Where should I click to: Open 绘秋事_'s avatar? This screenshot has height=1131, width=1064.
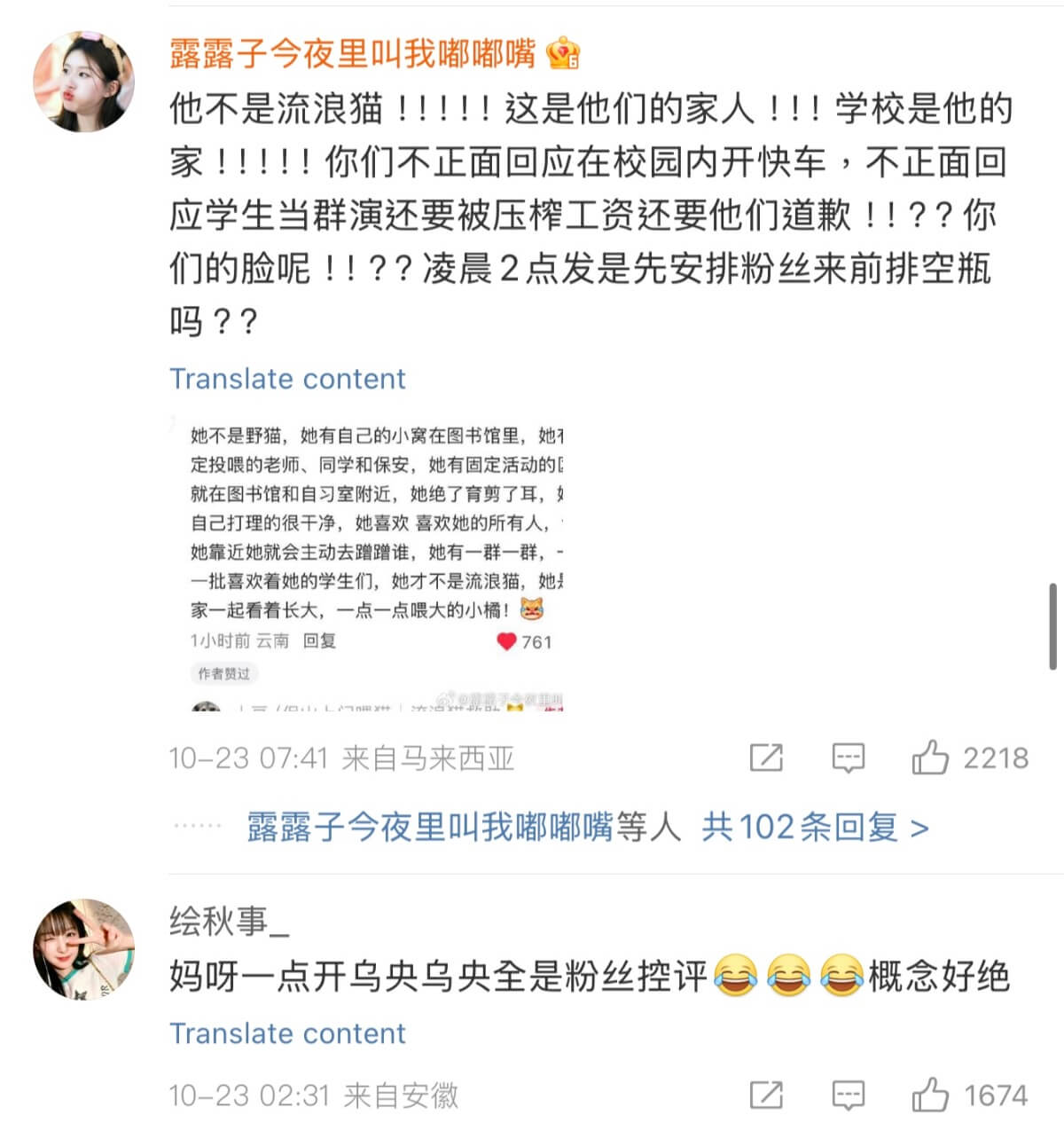83,949
